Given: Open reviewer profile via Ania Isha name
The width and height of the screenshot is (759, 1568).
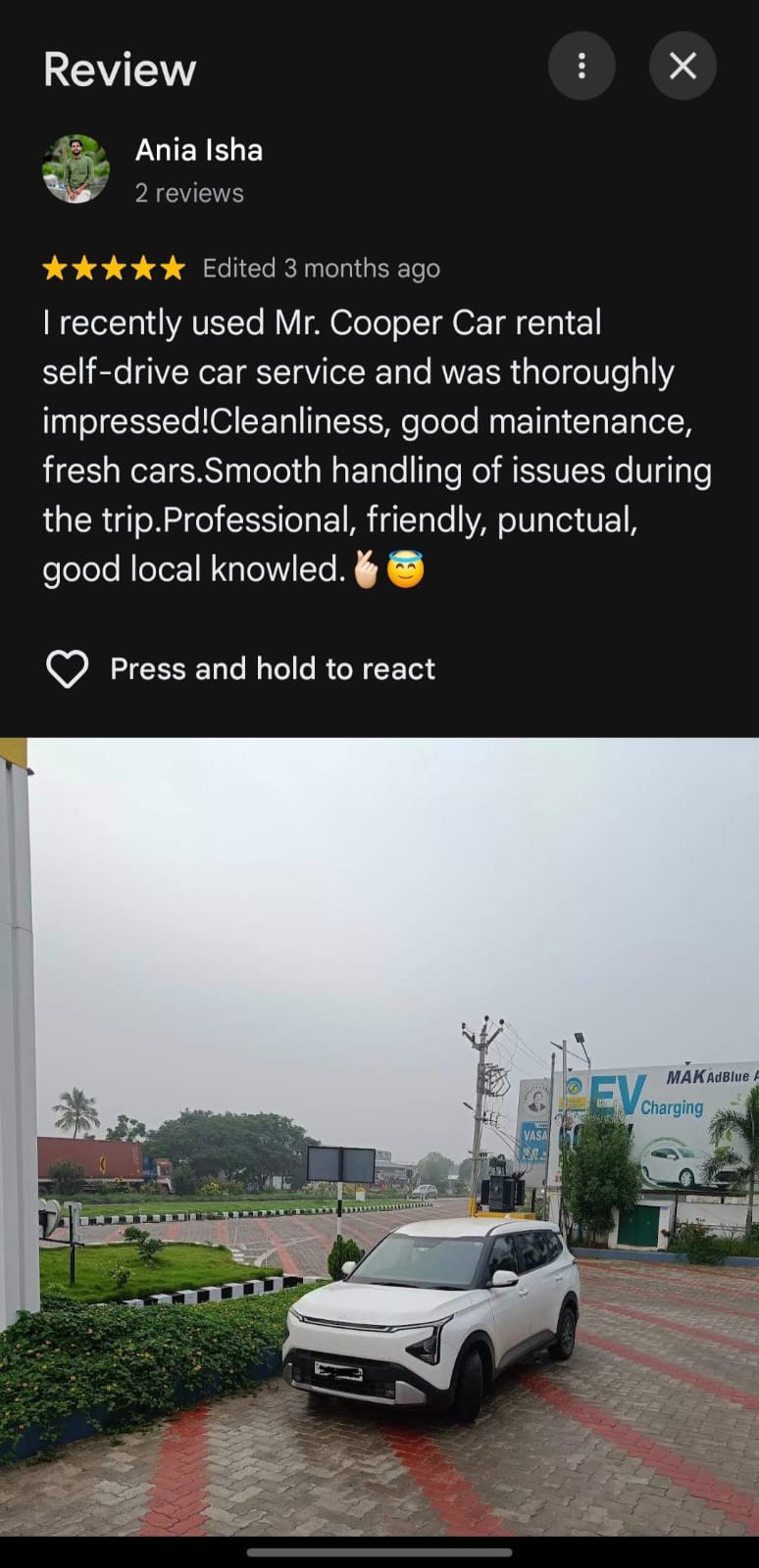Looking at the screenshot, I should coord(199,149).
